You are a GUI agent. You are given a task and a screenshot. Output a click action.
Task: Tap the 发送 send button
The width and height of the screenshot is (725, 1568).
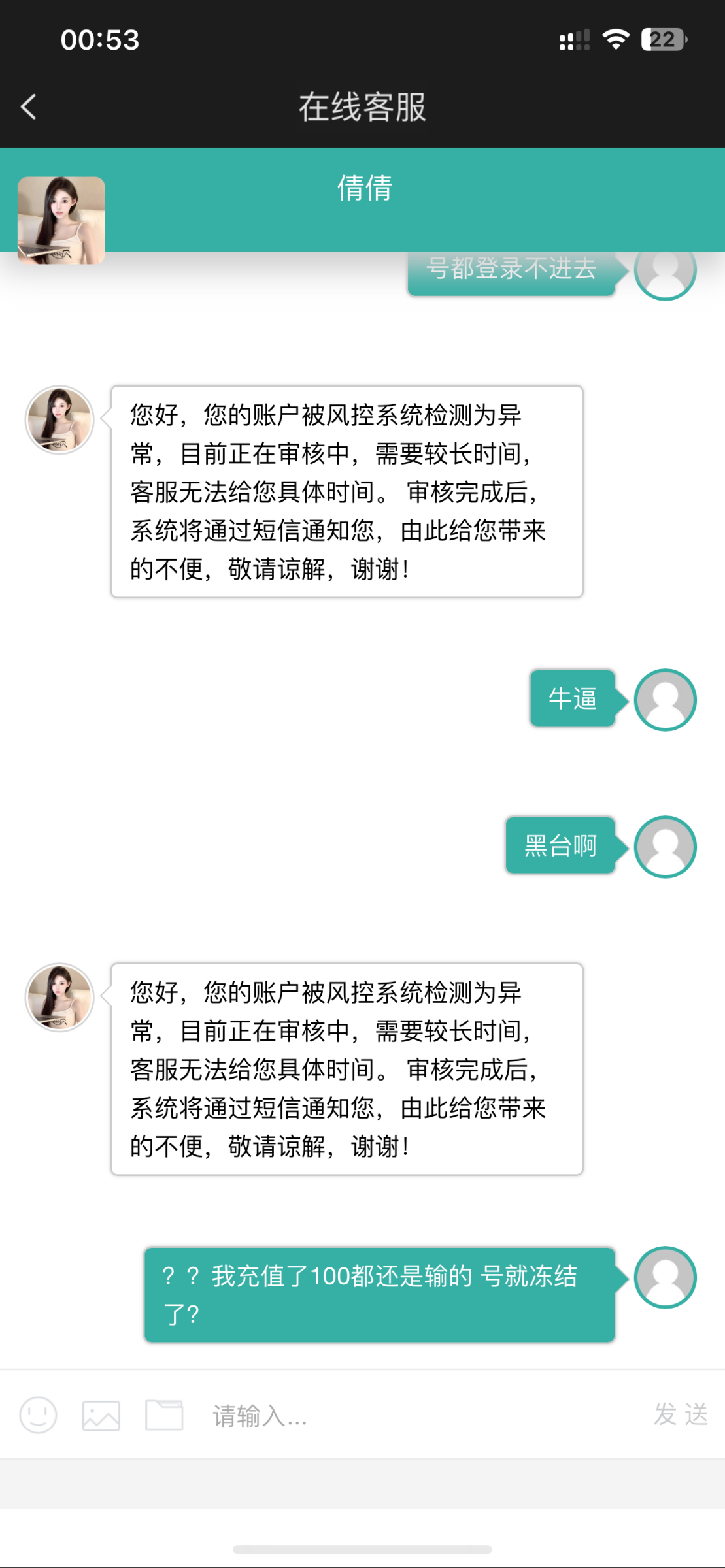click(681, 1414)
